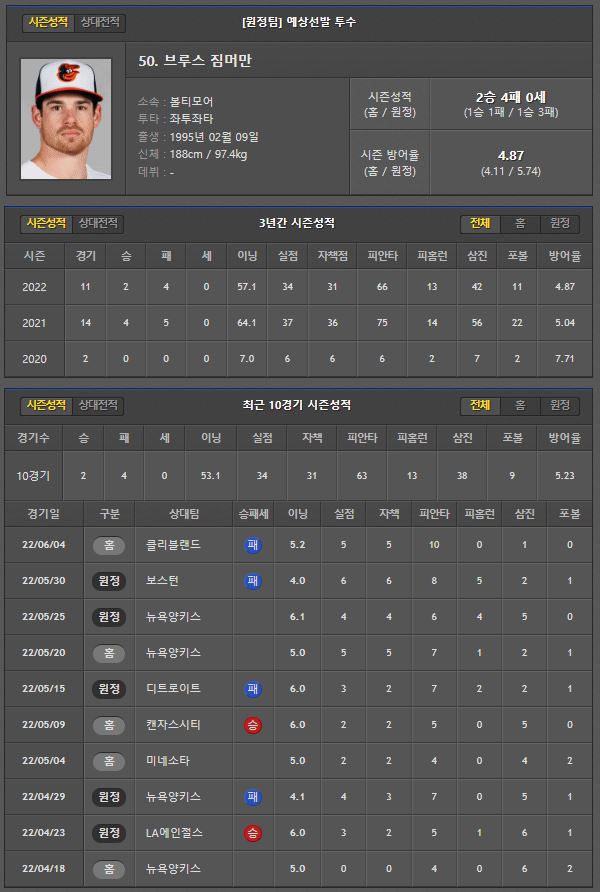The image size is (600, 892).
Task: Select 시즌성적 tab in the 3년간 시즌성적 section
Action: click(x=46, y=223)
